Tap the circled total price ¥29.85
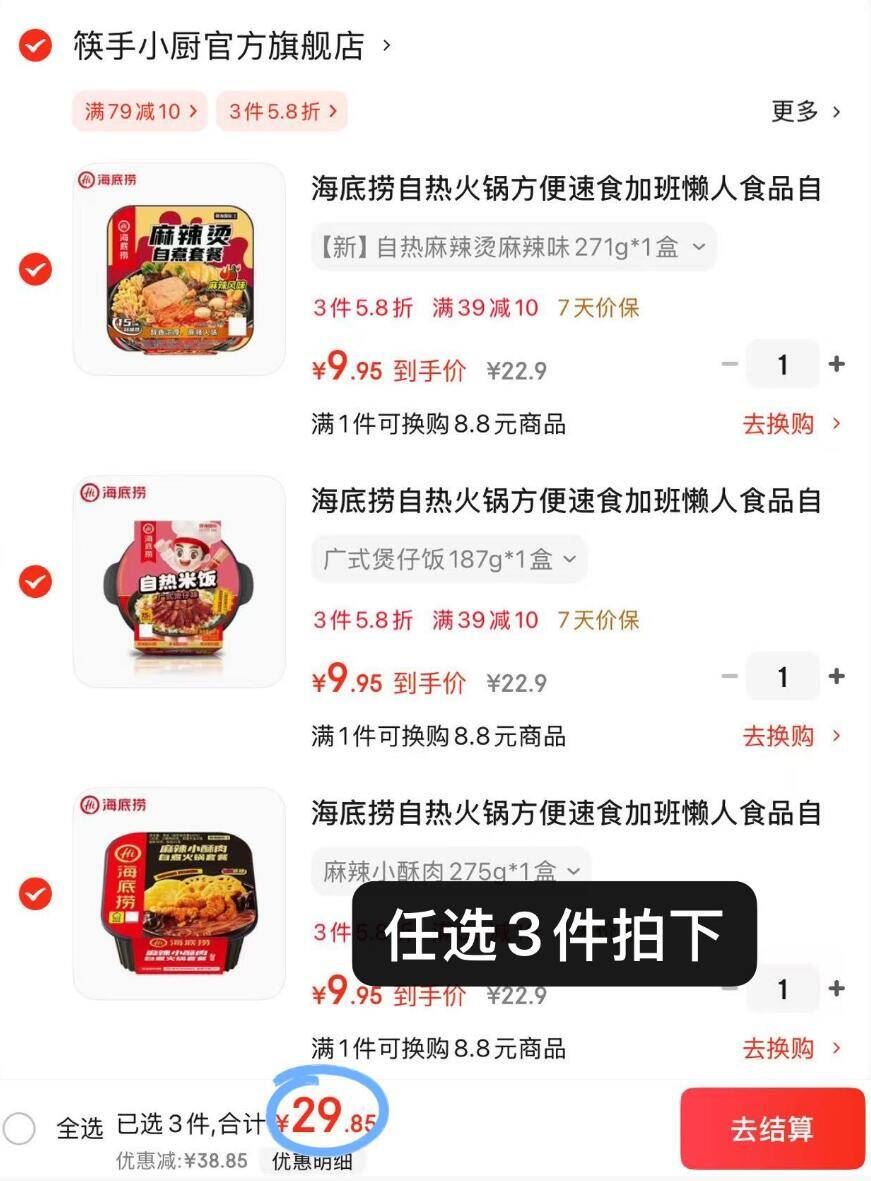This screenshot has height=1181, width=871. (x=327, y=1122)
